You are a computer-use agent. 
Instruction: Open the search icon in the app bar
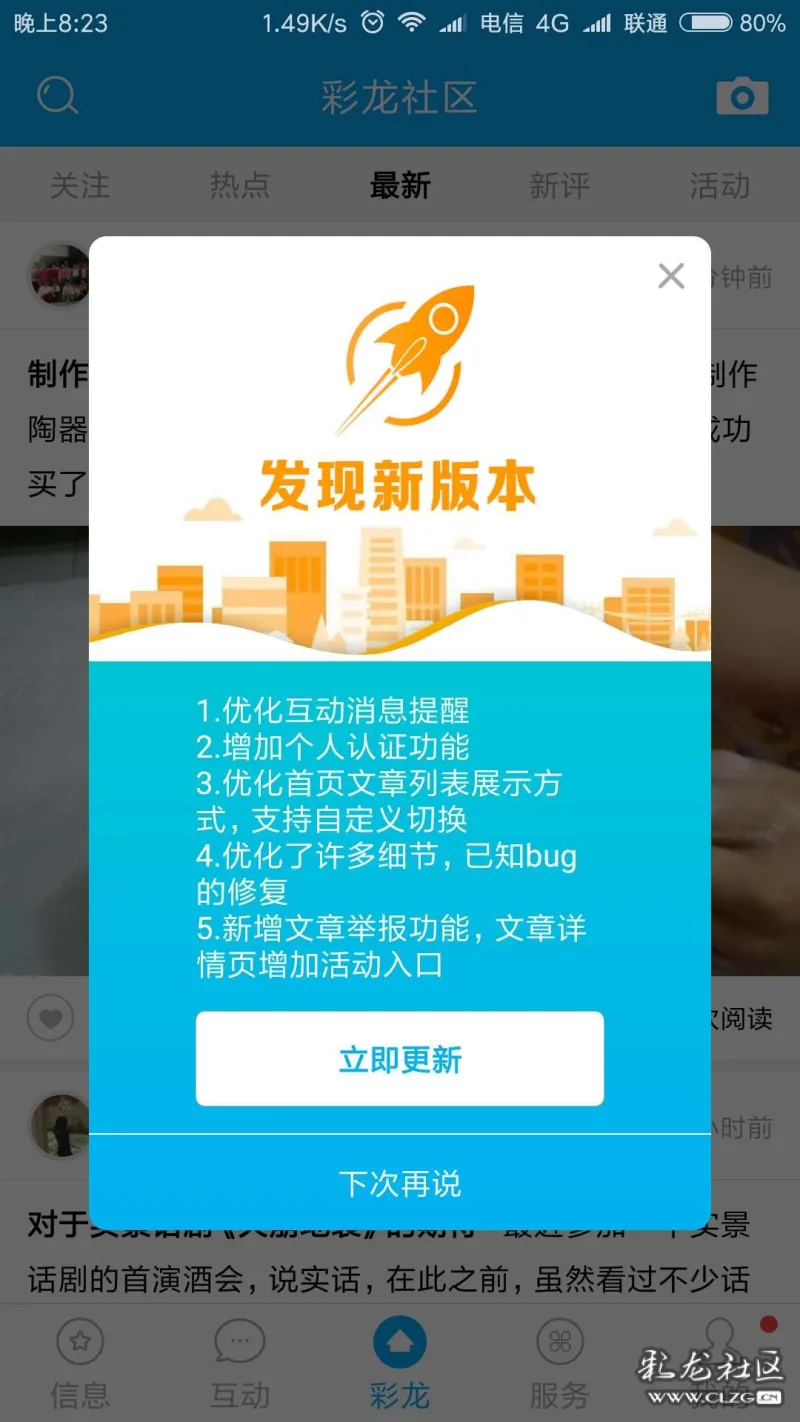point(57,97)
